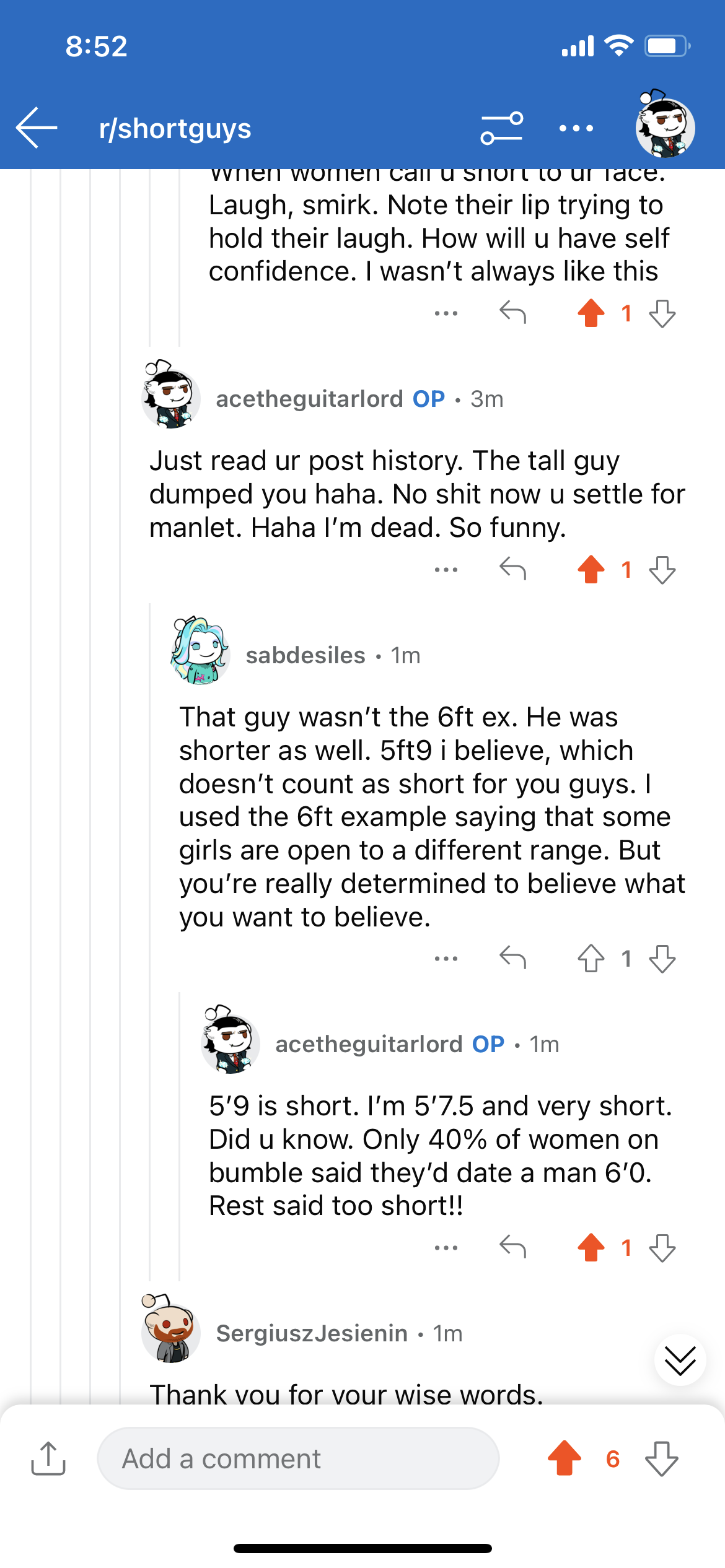View SergiuszJesienin's profile
The width and height of the screenshot is (725, 1568).
pyautogui.click(x=312, y=1333)
